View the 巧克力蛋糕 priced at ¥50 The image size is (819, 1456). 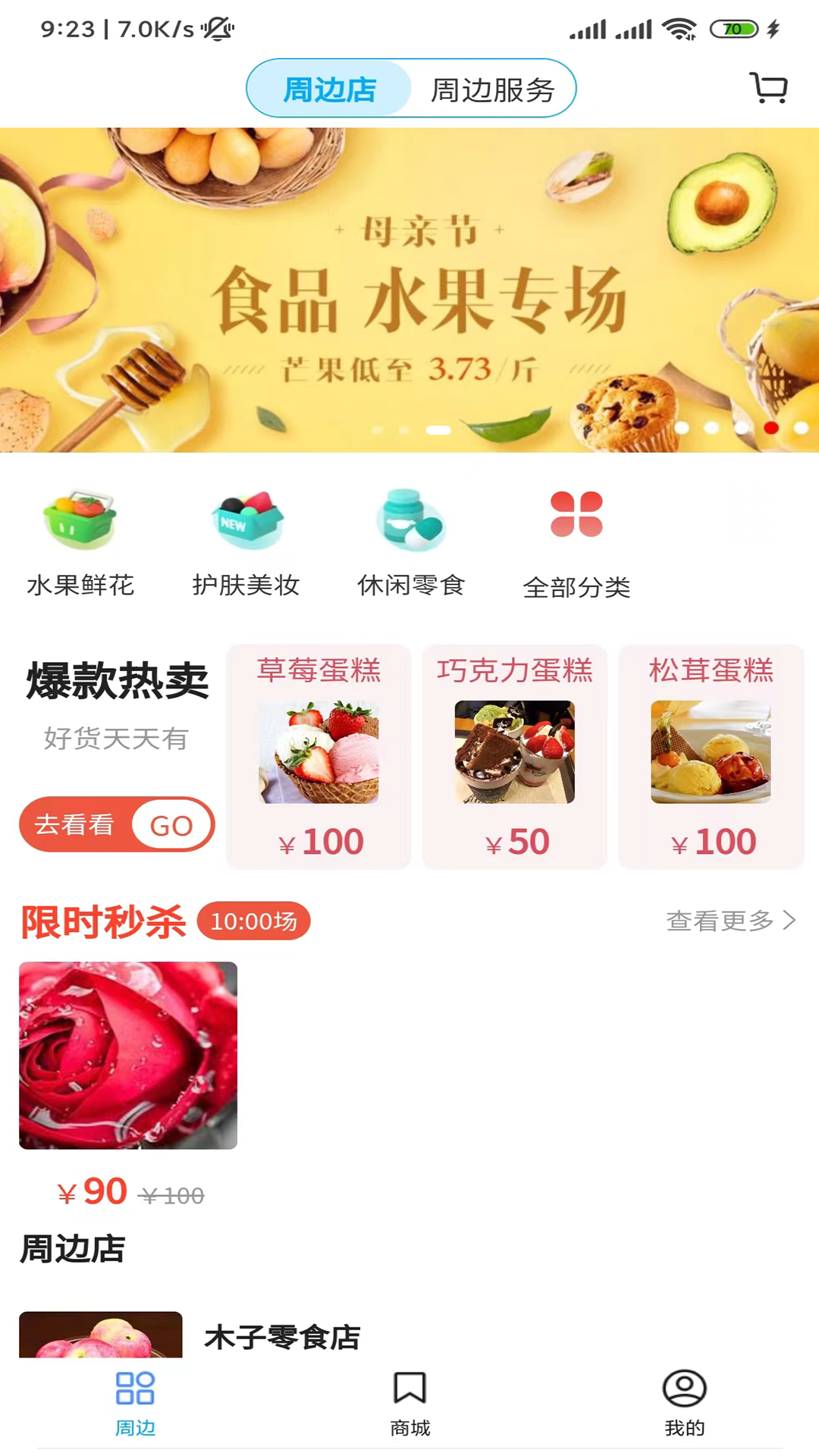515,755
